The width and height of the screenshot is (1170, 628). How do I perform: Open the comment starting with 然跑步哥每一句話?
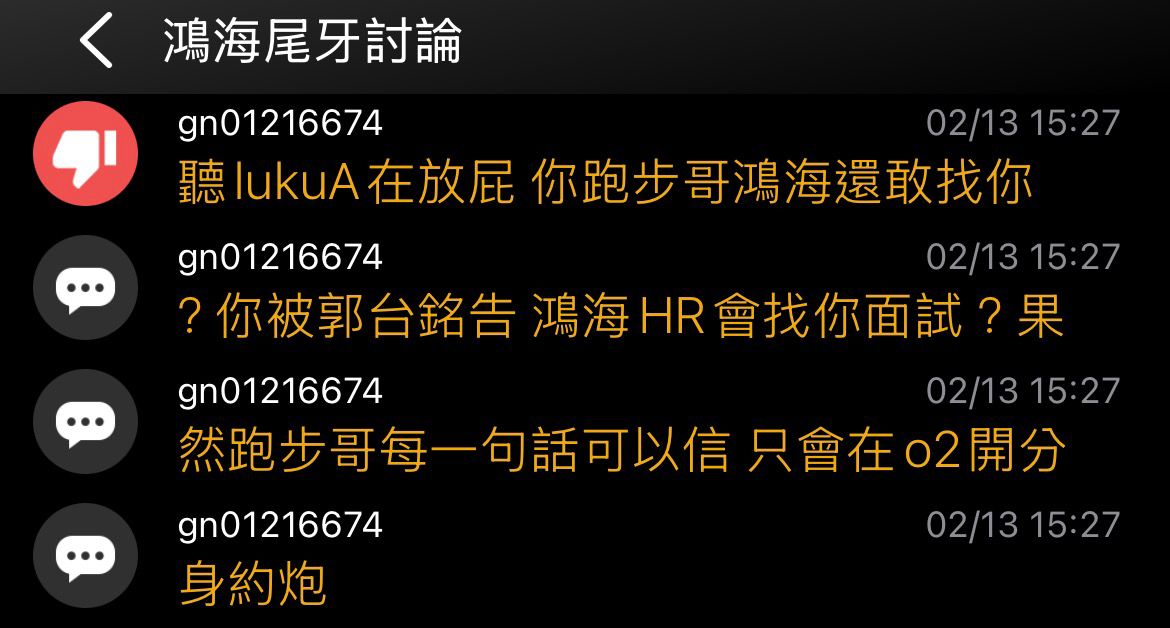[620, 450]
